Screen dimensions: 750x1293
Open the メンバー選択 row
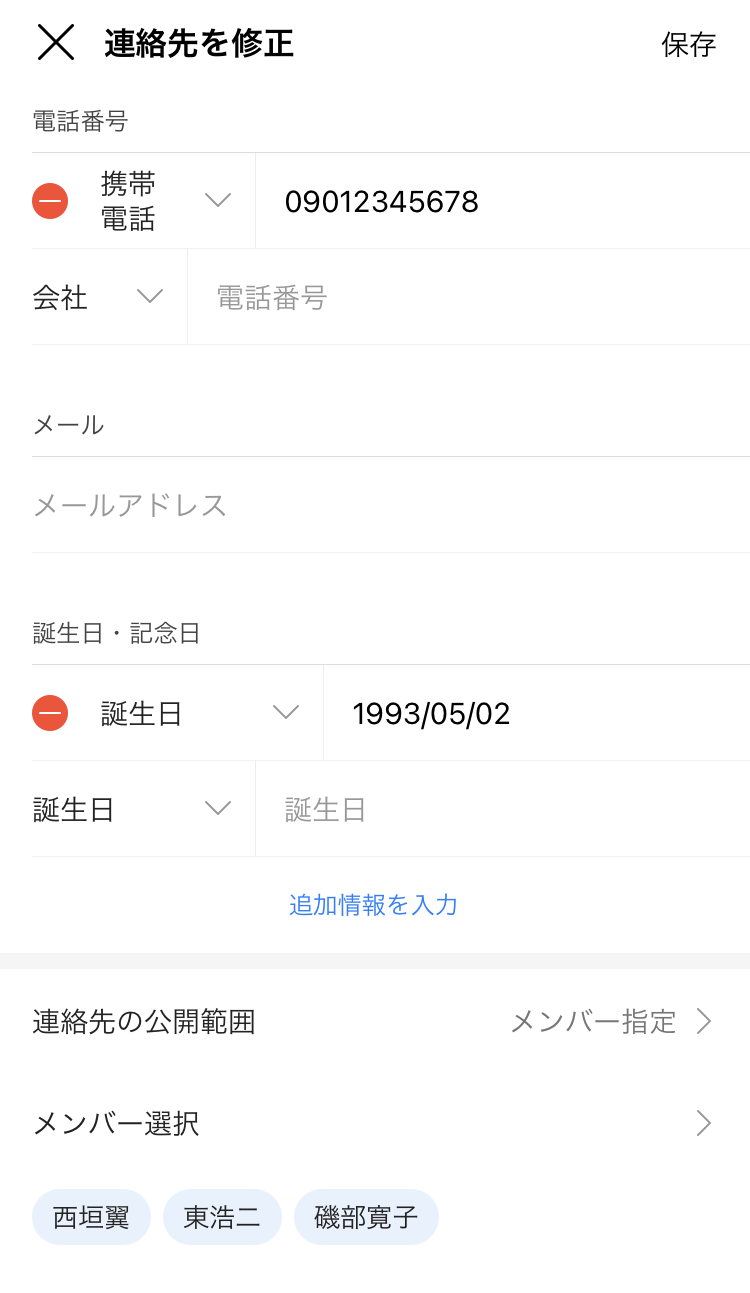coord(374,1123)
